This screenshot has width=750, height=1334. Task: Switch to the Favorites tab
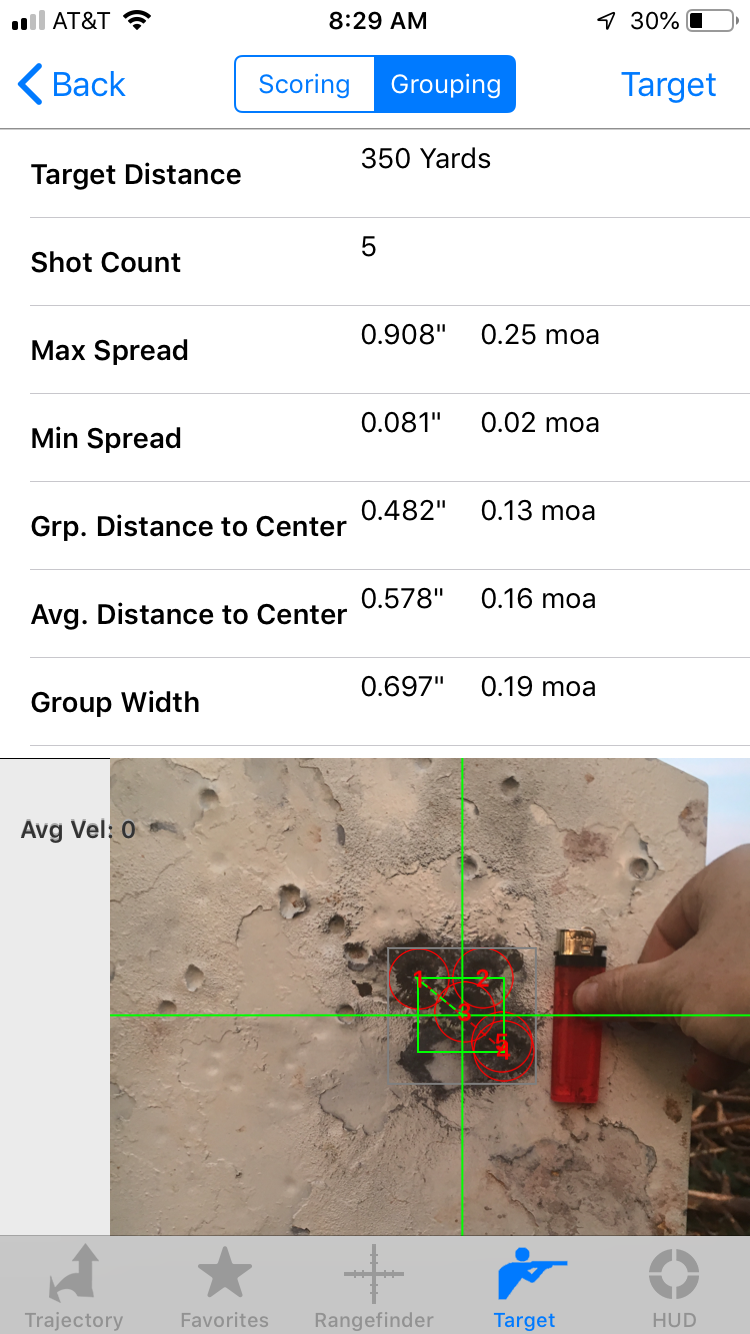224,1286
